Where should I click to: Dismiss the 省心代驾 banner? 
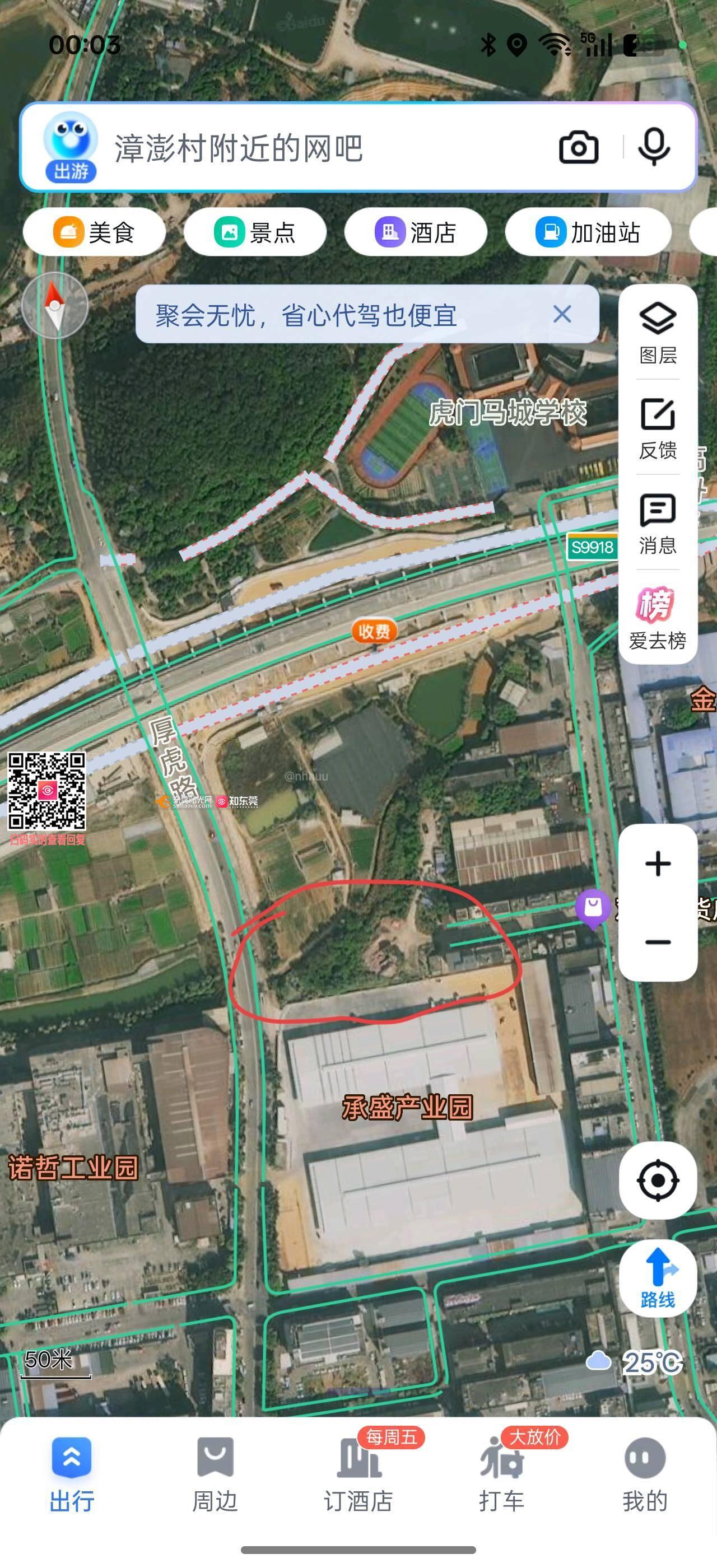tap(562, 314)
